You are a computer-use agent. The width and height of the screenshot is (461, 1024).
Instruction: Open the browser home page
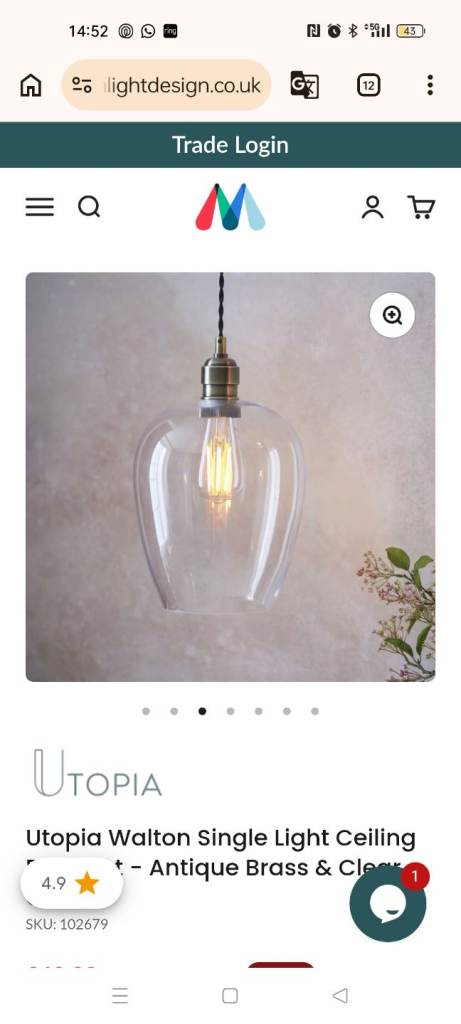[31, 85]
